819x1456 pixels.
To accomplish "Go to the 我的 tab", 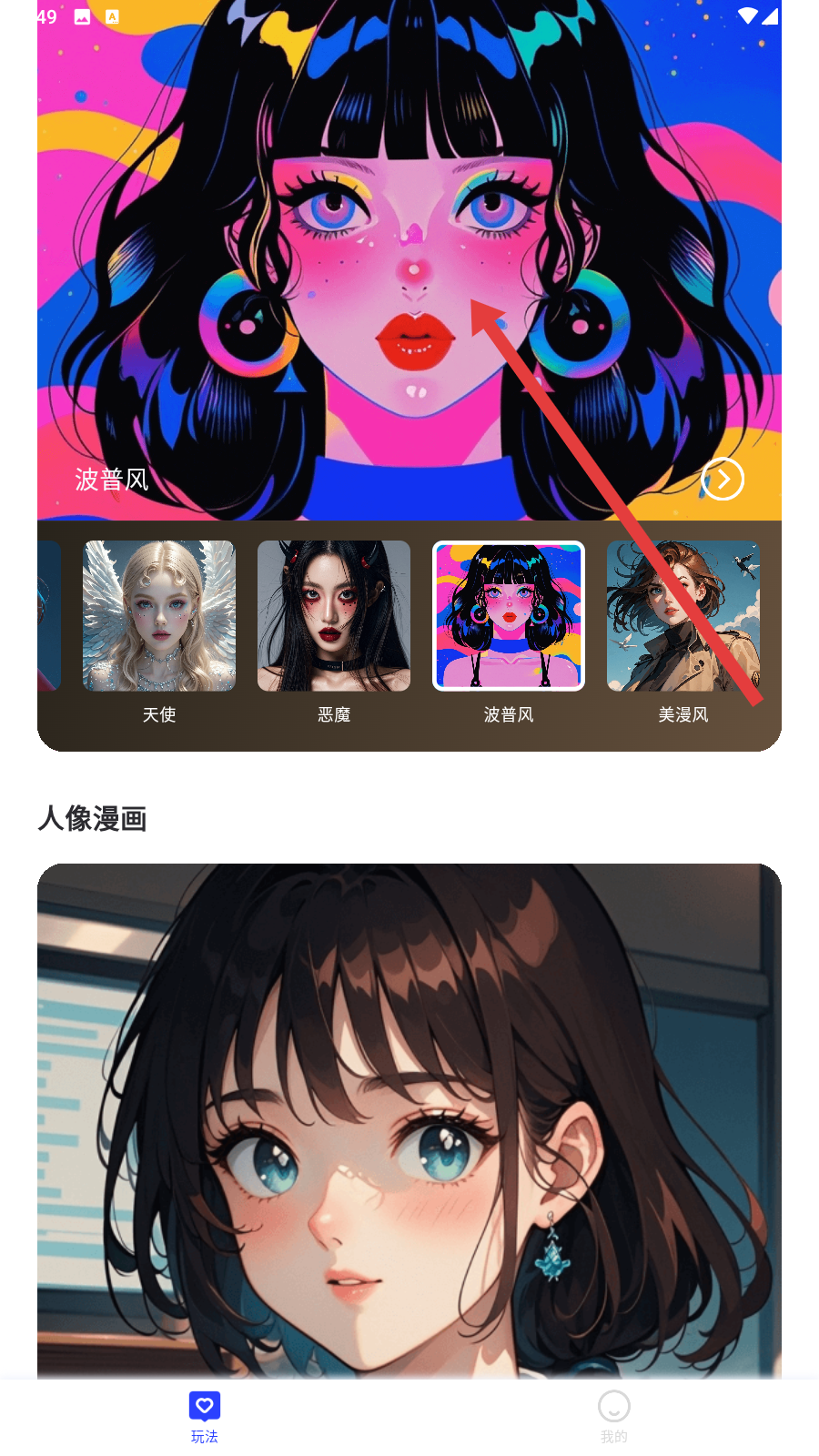I will 614,1417.
